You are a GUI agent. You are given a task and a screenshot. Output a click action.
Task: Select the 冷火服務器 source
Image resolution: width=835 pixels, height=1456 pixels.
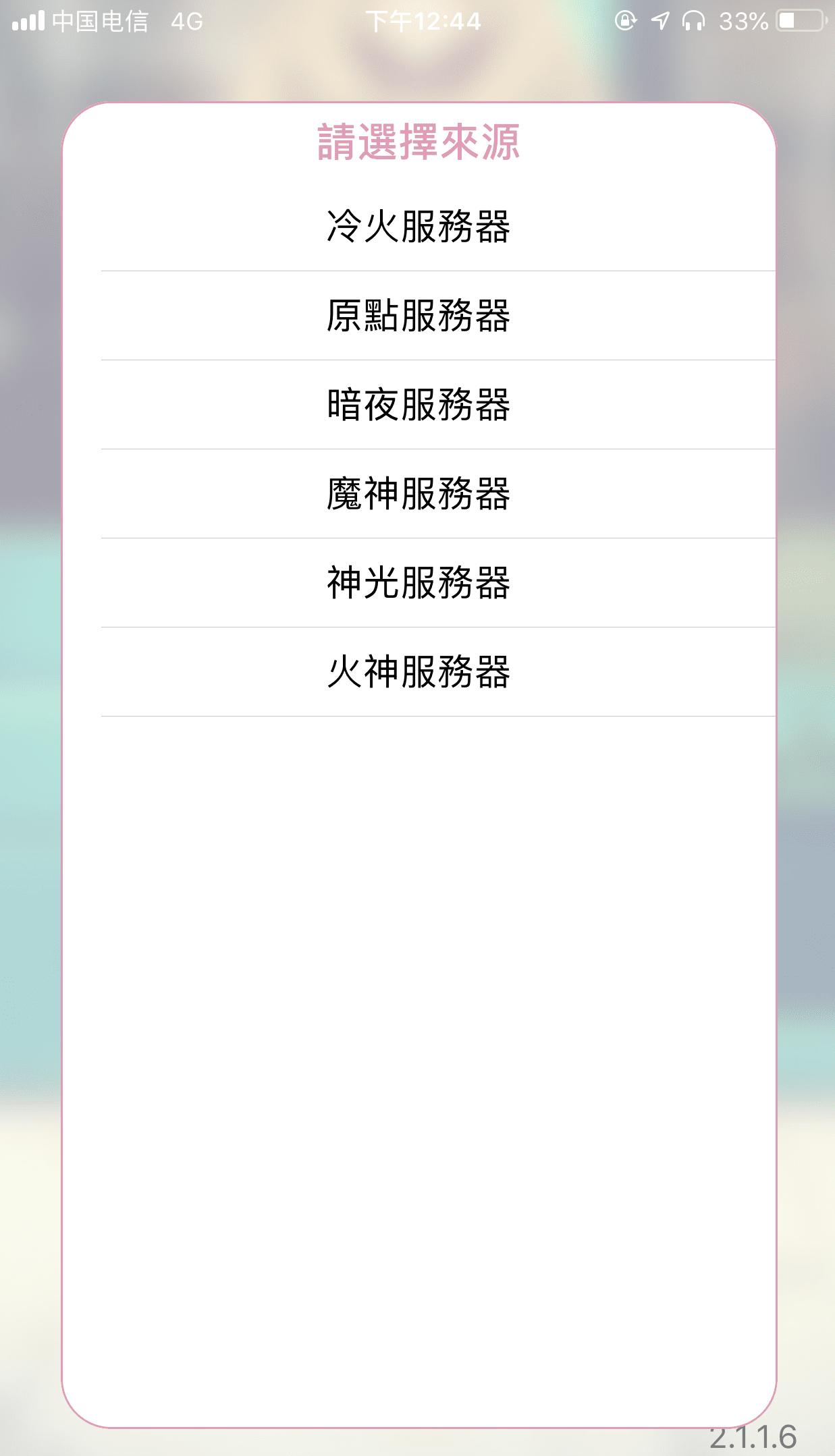419,227
